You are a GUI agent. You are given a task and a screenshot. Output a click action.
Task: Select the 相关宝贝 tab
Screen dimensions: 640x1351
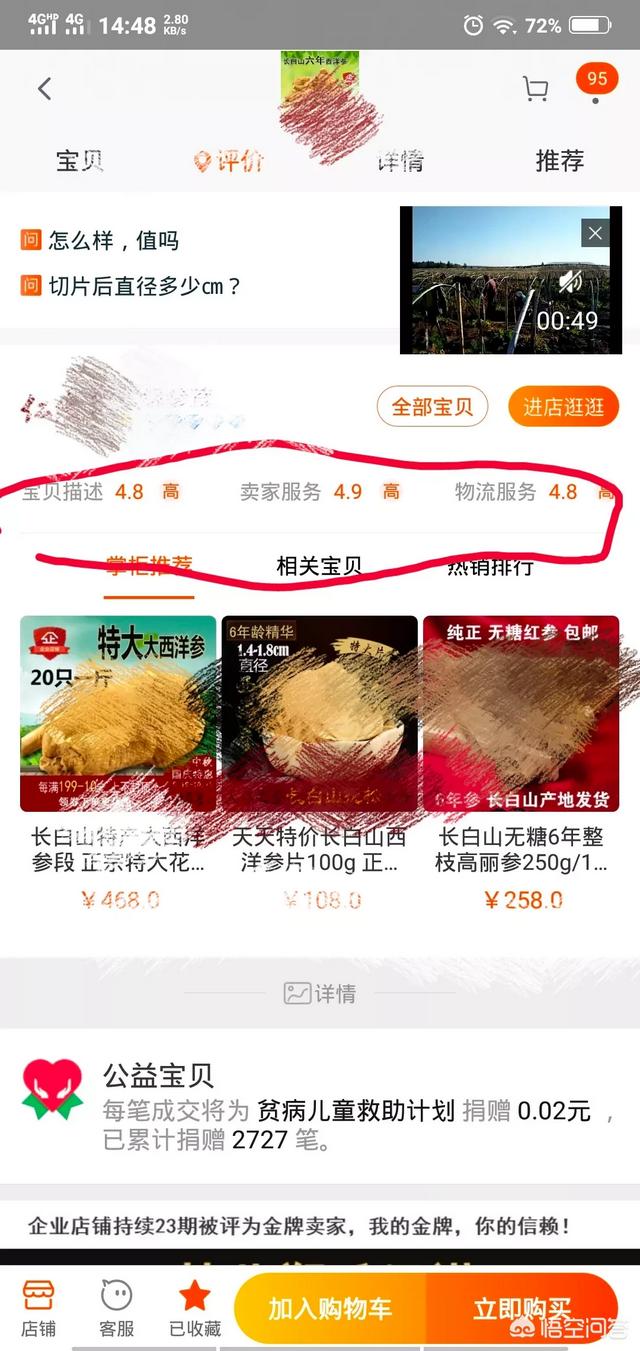[318, 566]
